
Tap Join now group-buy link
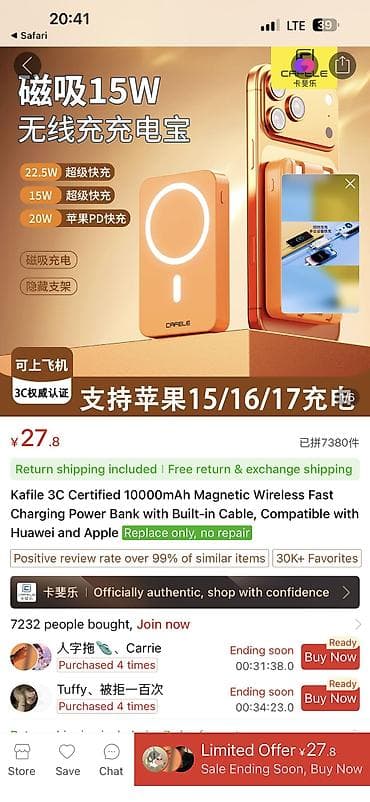pos(163,625)
